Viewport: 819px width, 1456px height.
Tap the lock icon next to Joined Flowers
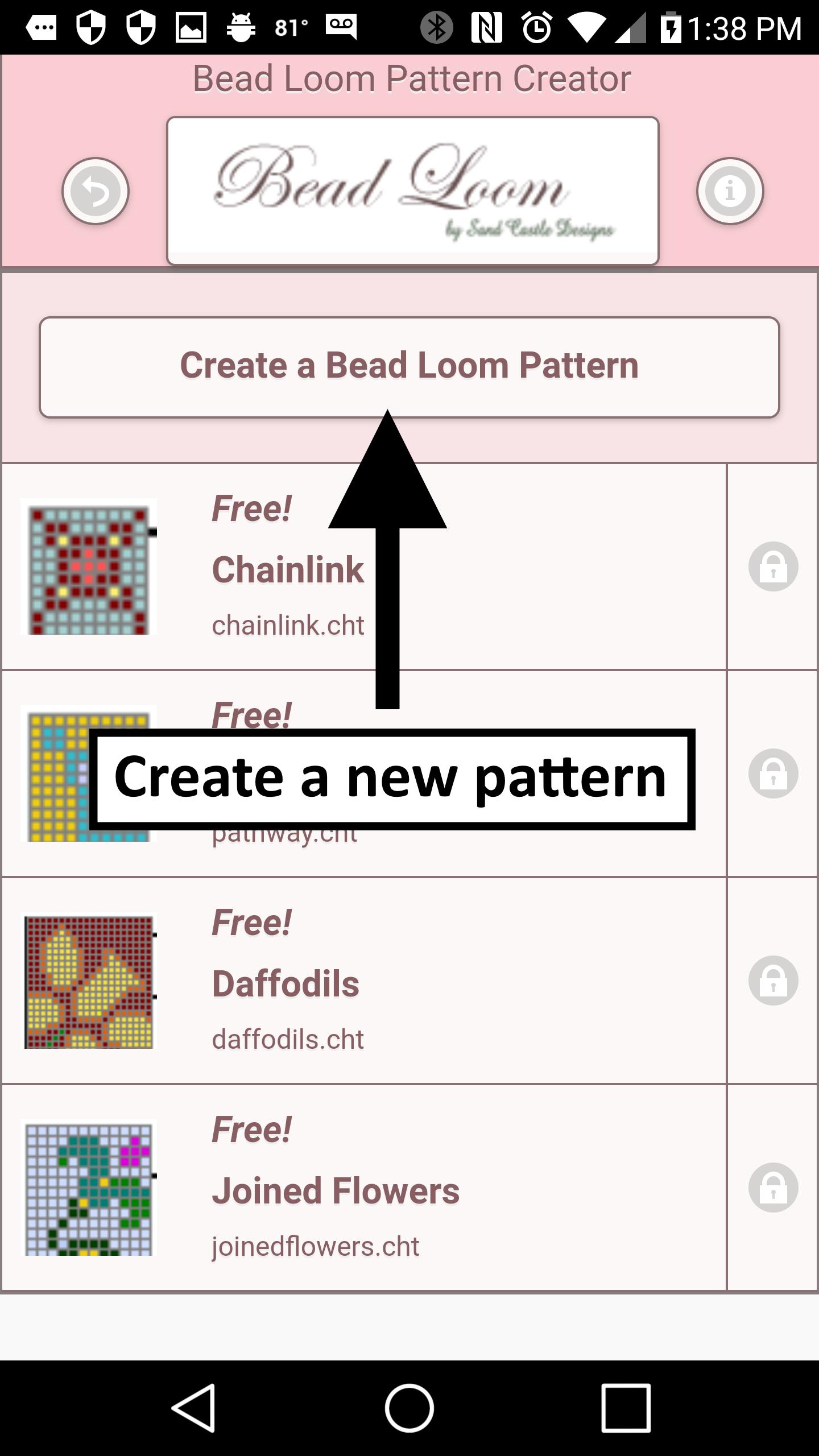(x=773, y=1188)
